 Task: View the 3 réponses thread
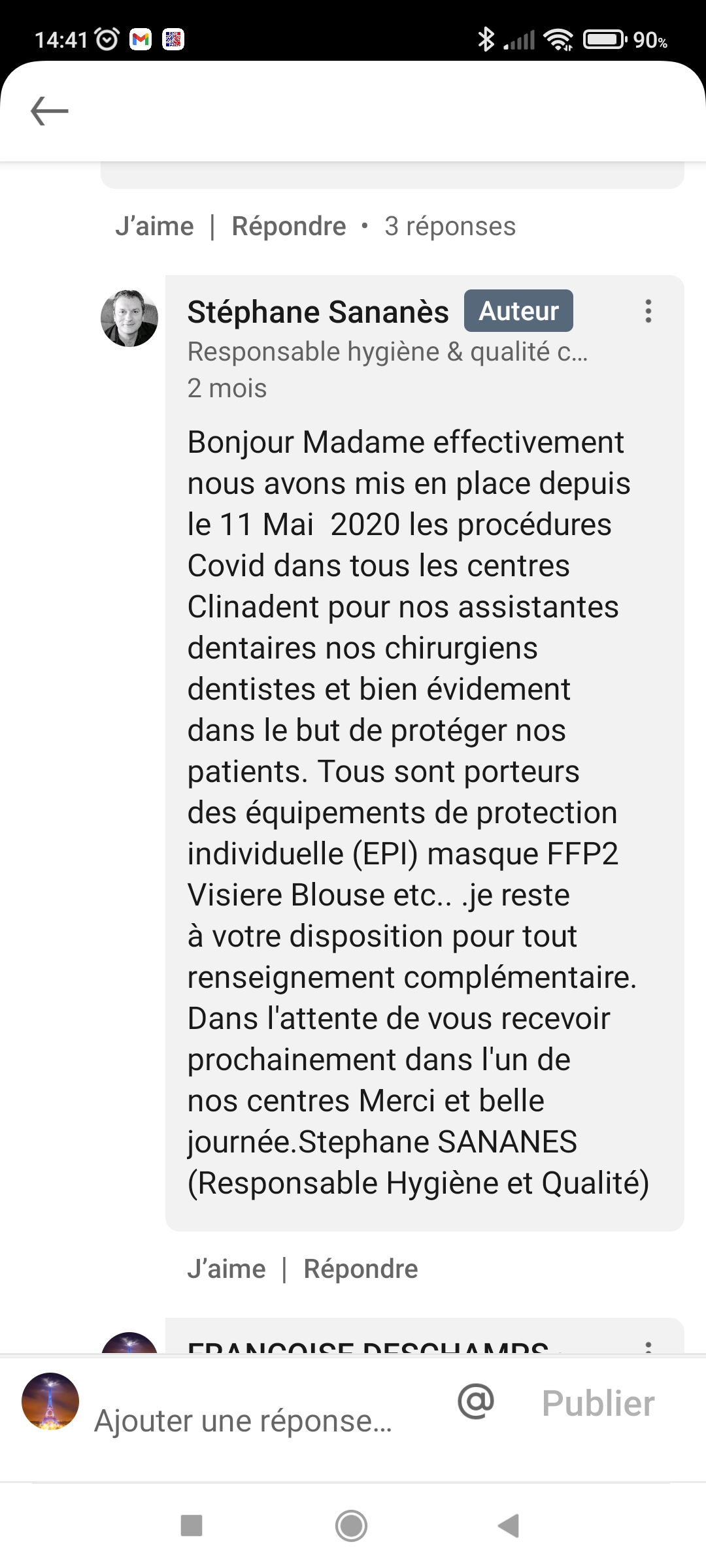[450, 226]
